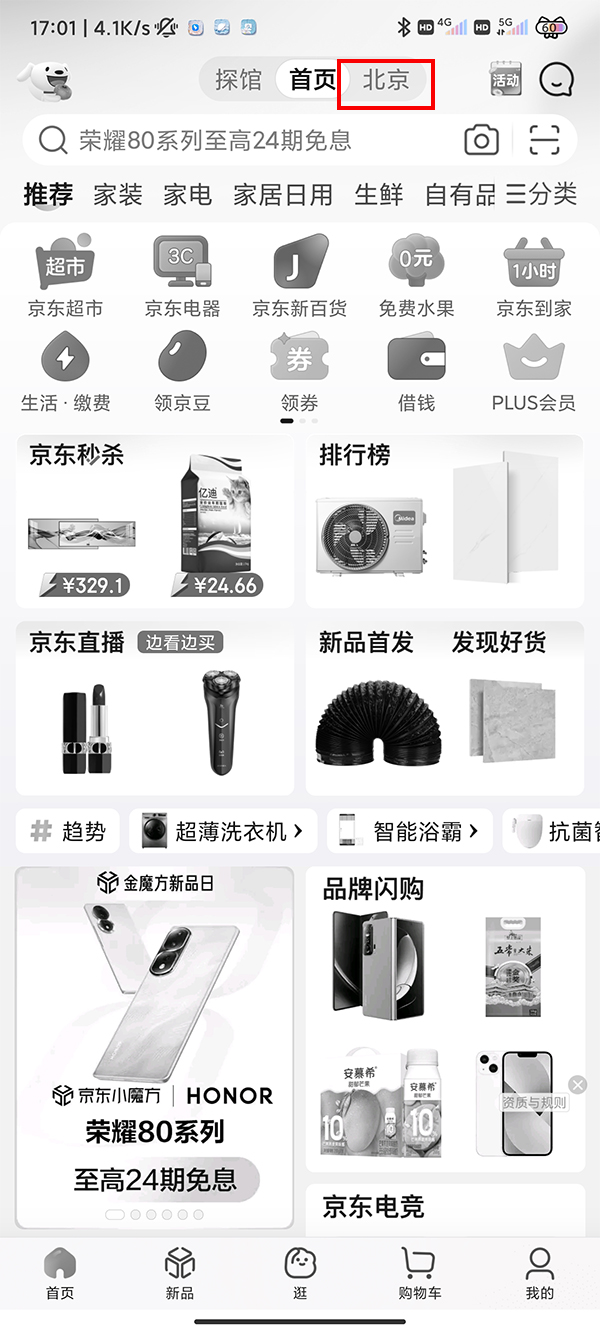Viewport: 600px width, 1333px height.
Task: Open 京东超市
Action: (65, 277)
